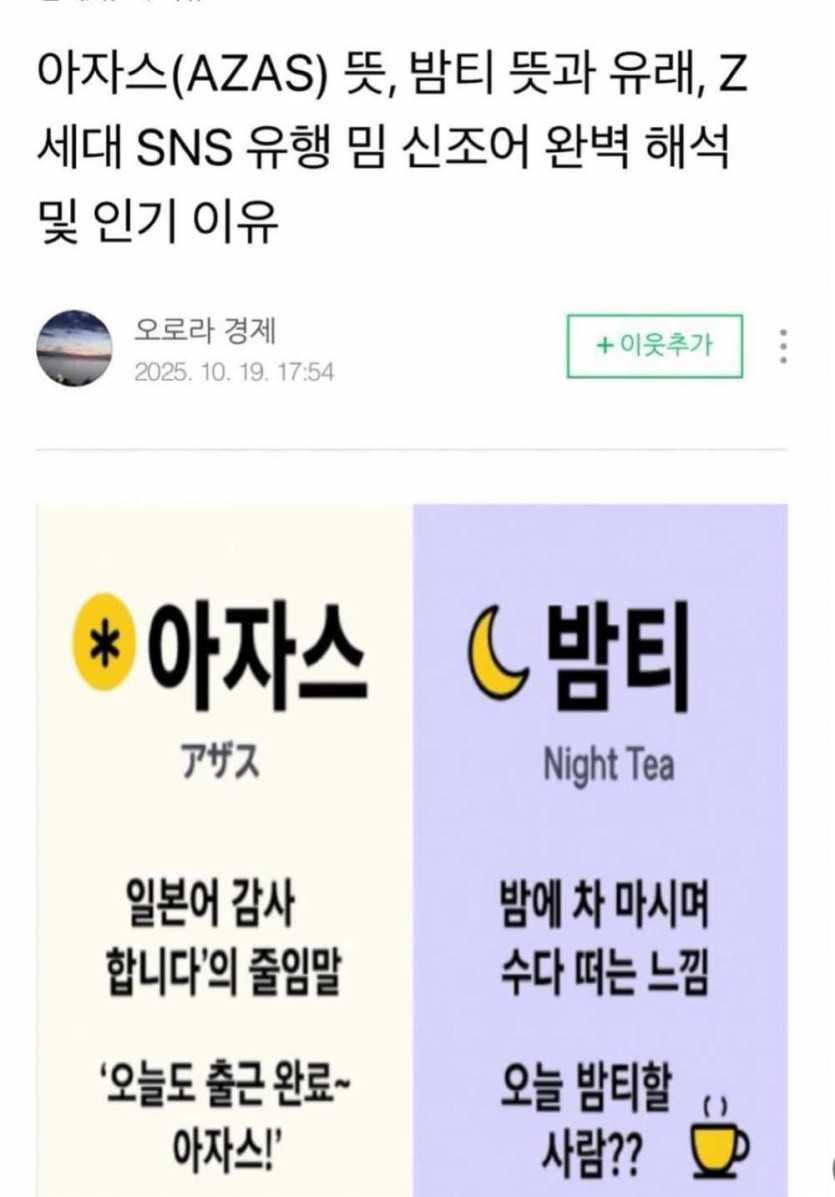Viewport: 835px width, 1197px height.
Task: Open the 아자스 밤티 infographic image
Action: (412, 850)
